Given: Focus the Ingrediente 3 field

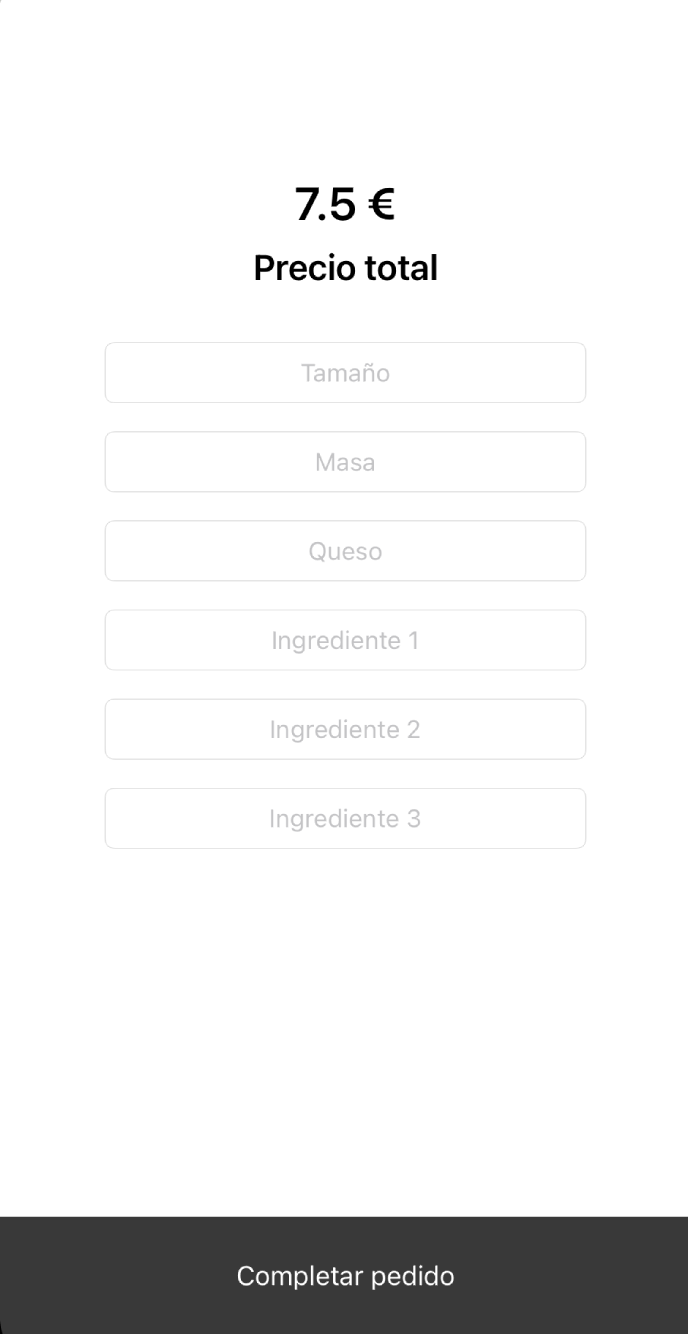Looking at the screenshot, I should pos(345,818).
